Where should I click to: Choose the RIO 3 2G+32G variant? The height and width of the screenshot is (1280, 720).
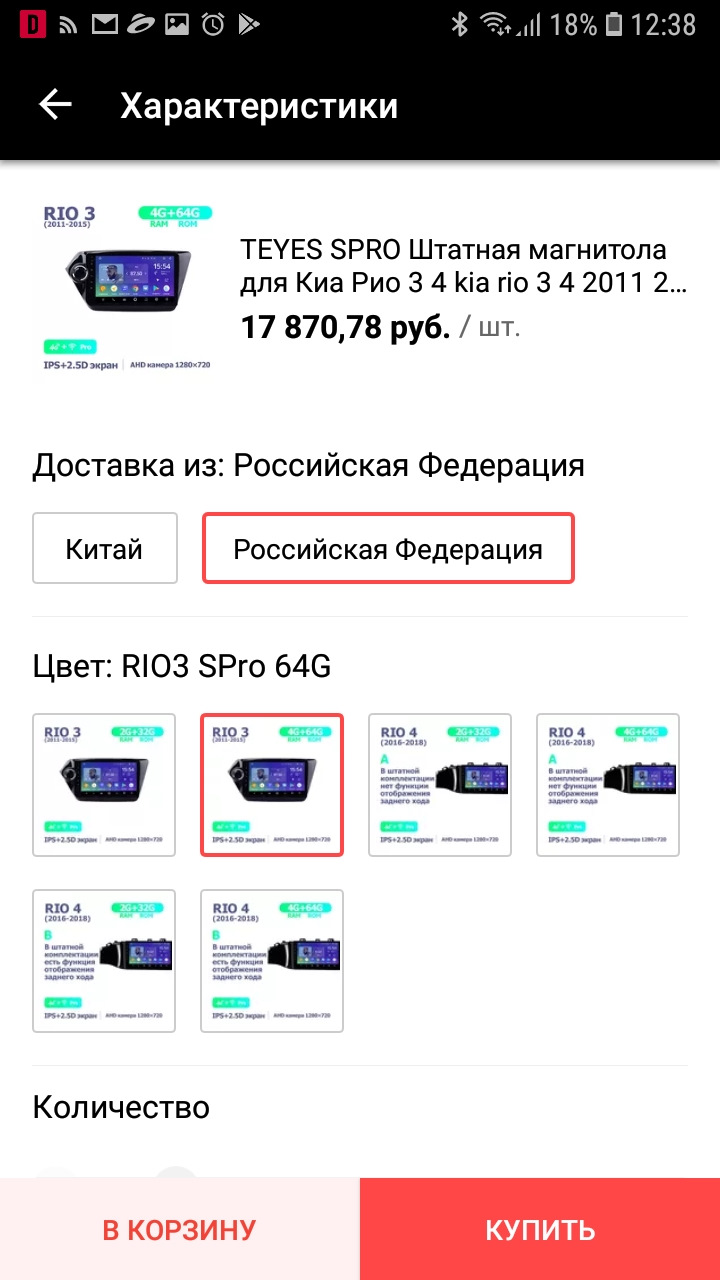[x=104, y=785]
